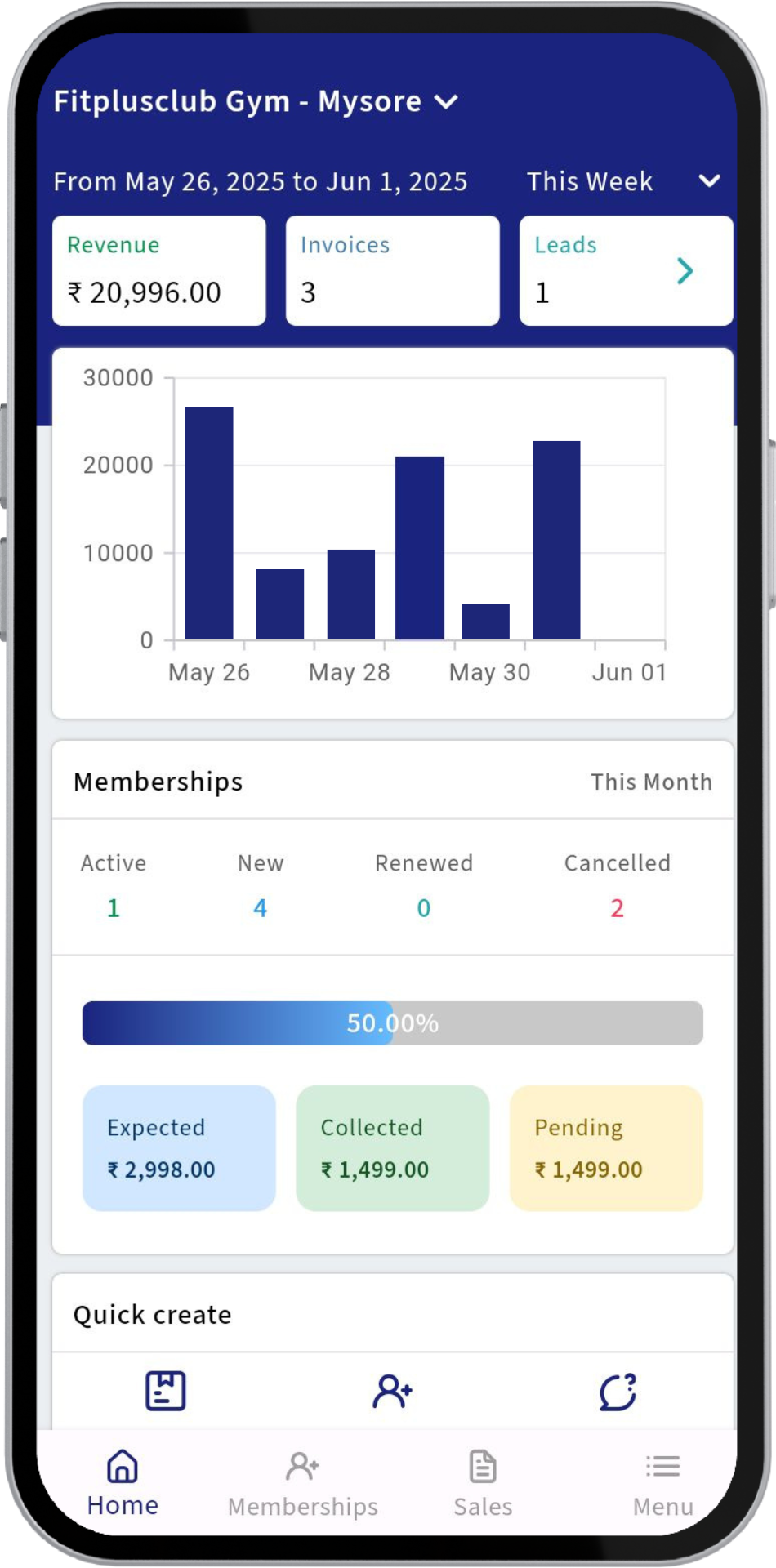Open the Invoices card
The height and width of the screenshot is (1568, 776).
click(x=392, y=271)
